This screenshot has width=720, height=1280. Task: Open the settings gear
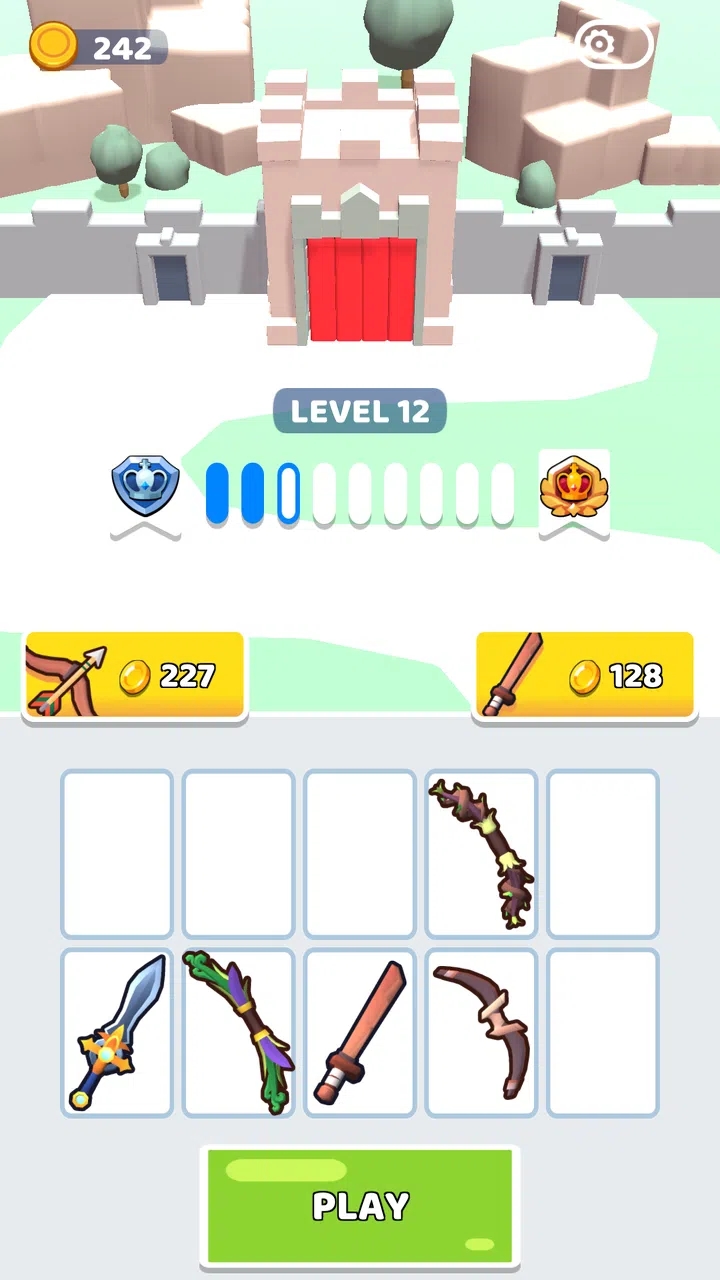click(599, 44)
